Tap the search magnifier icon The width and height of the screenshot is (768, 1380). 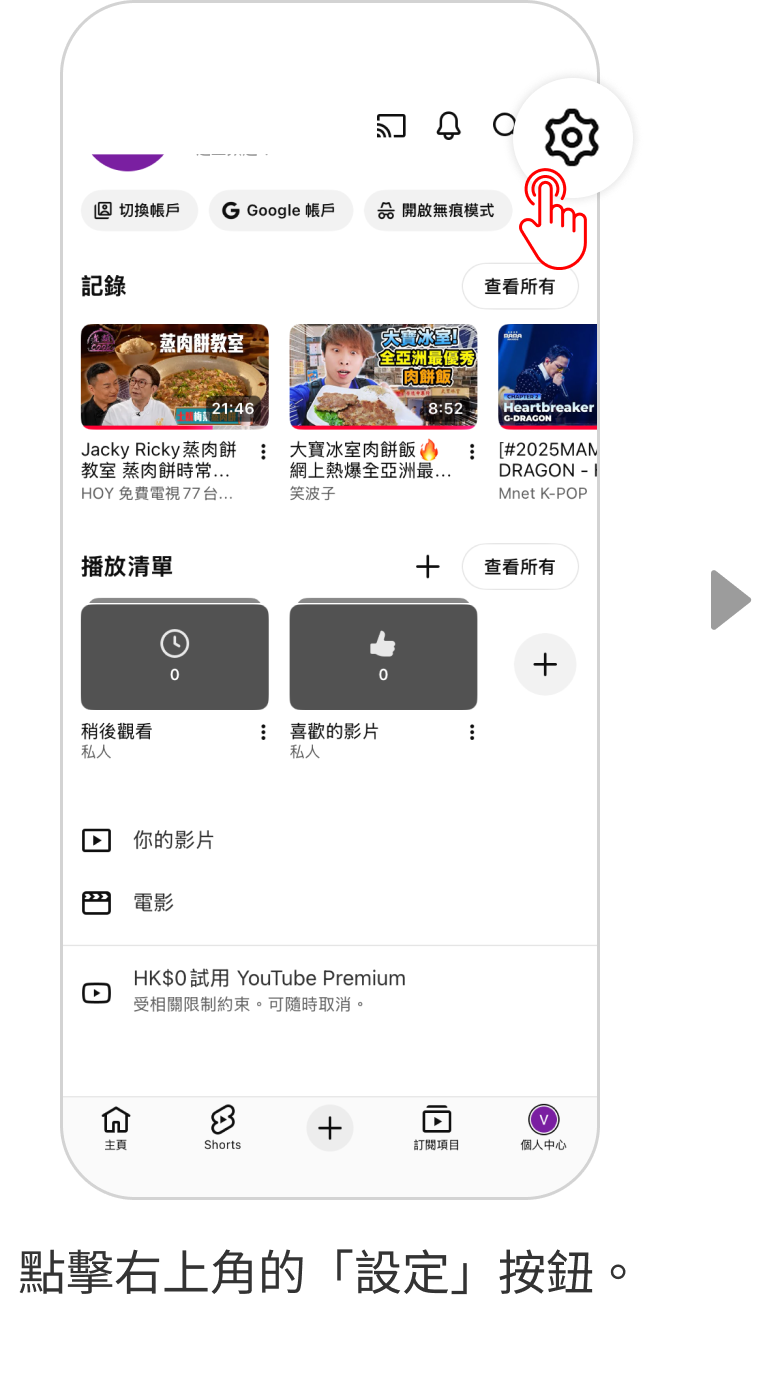[x=504, y=126]
